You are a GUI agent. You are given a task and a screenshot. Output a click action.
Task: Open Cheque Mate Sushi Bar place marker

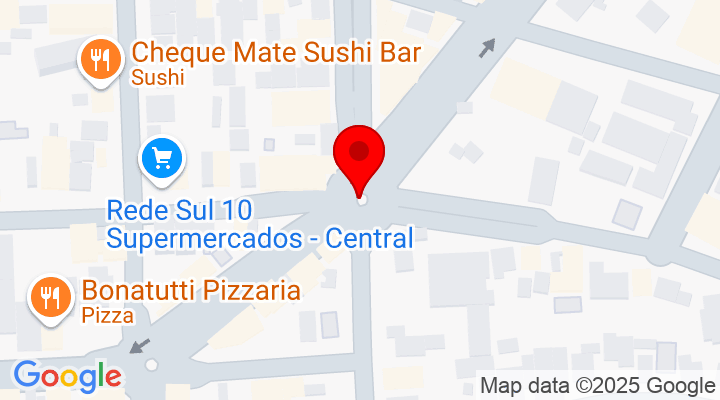99,60
